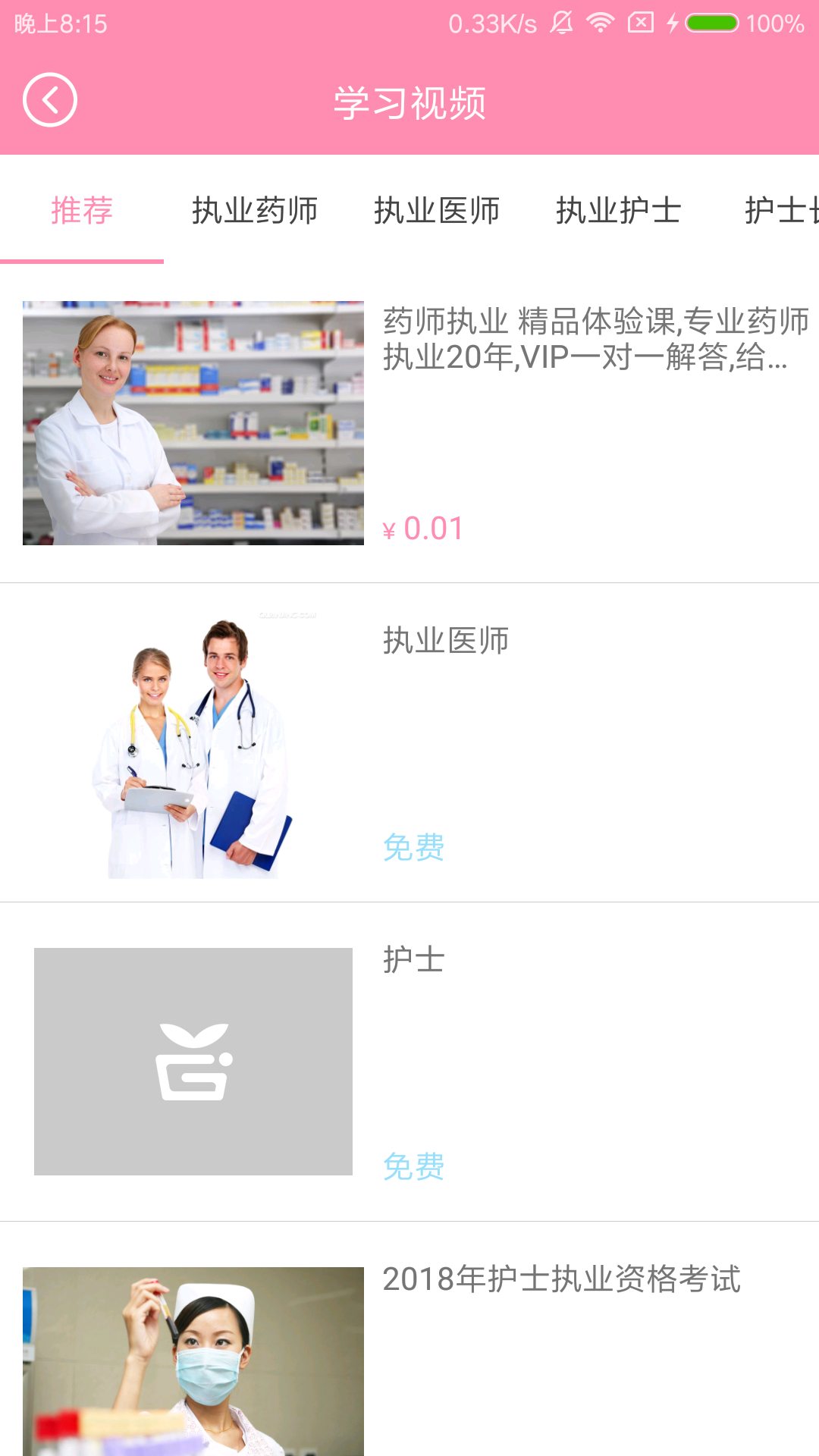Go back using the circled arrow
Screen dimensions: 819x1456
coord(50,100)
